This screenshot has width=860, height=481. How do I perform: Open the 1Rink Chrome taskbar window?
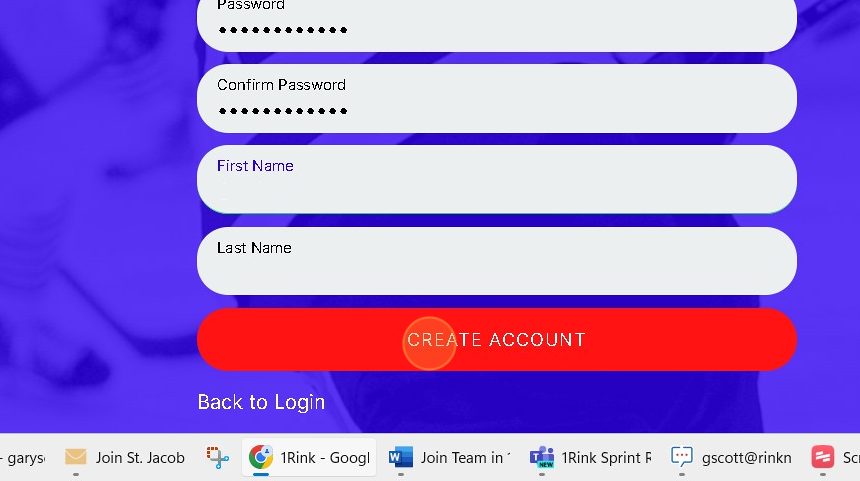click(310, 458)
